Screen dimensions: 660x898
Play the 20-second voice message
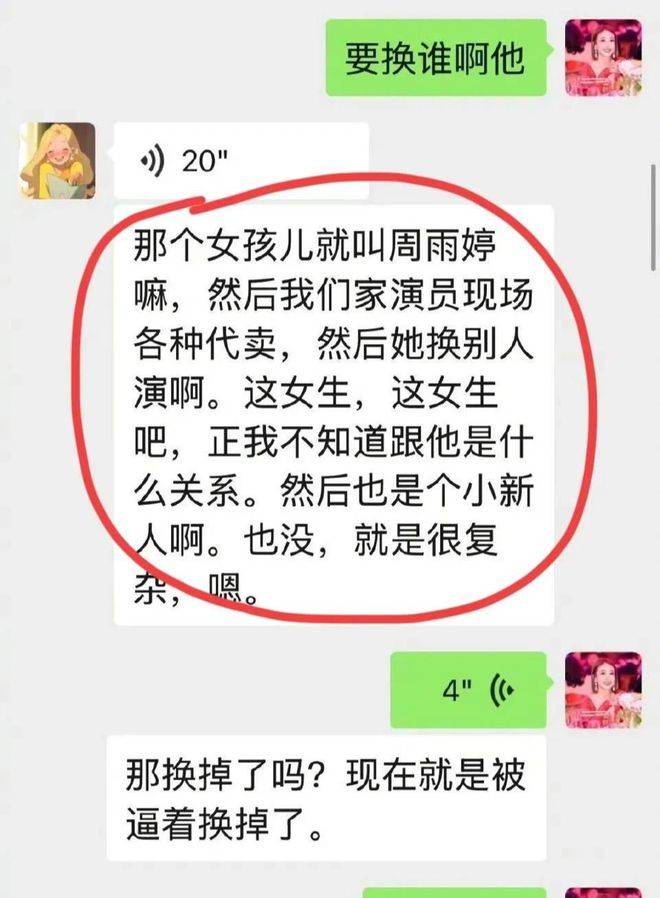(240, 161)
